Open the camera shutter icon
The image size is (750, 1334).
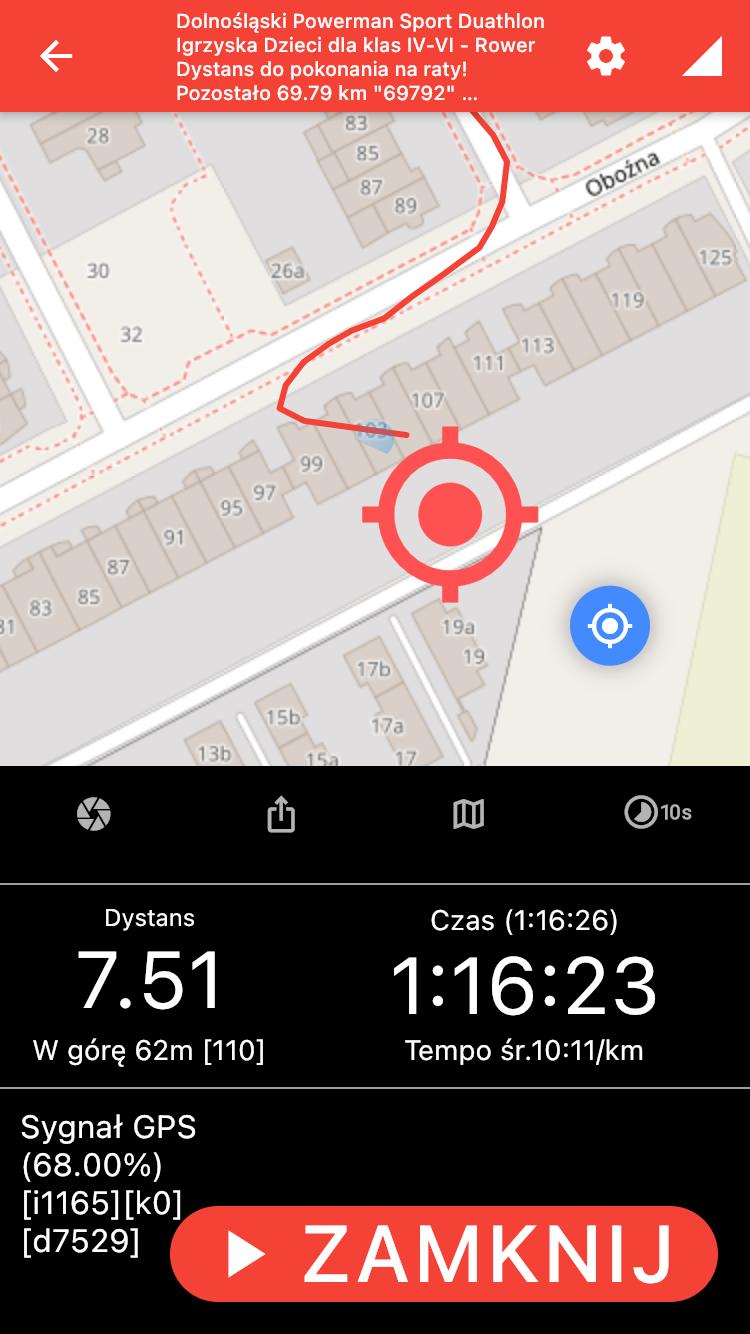coord(94,814)
